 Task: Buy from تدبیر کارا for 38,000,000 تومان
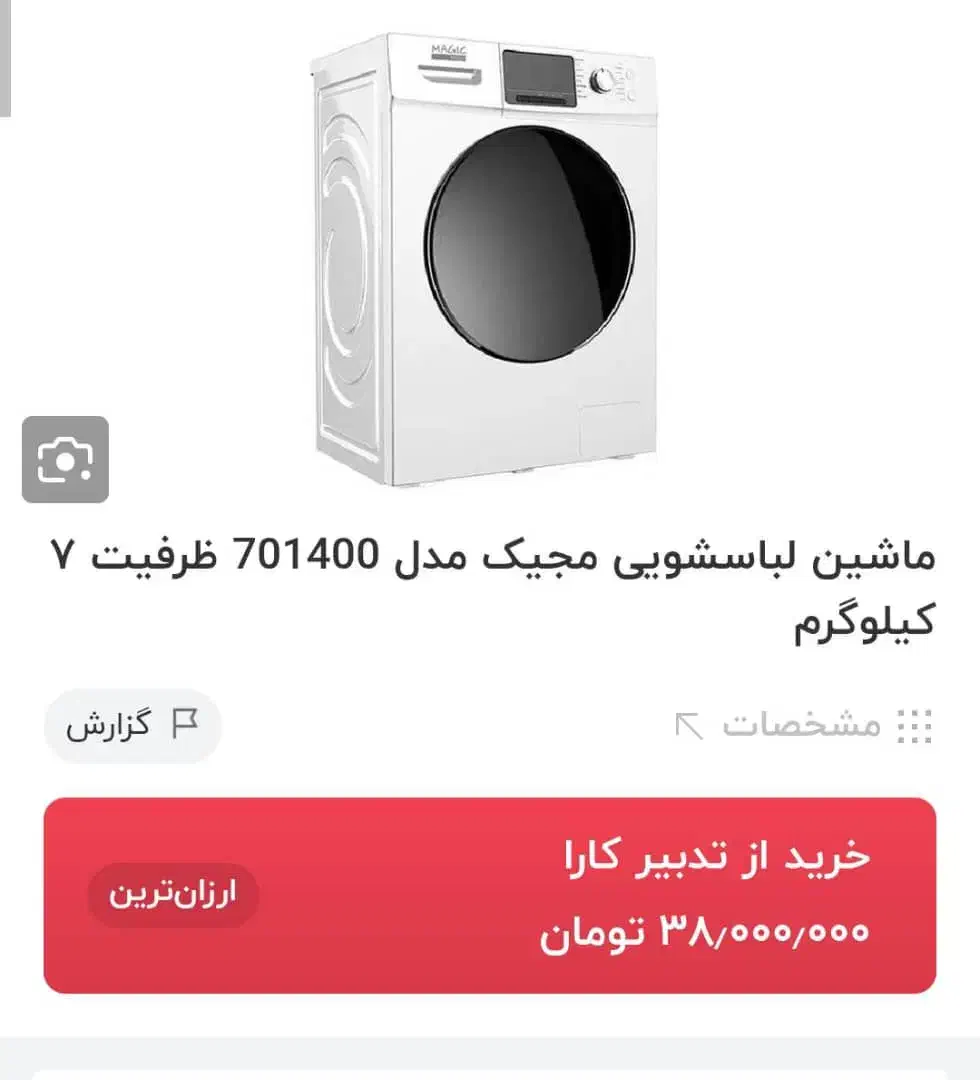489,895
